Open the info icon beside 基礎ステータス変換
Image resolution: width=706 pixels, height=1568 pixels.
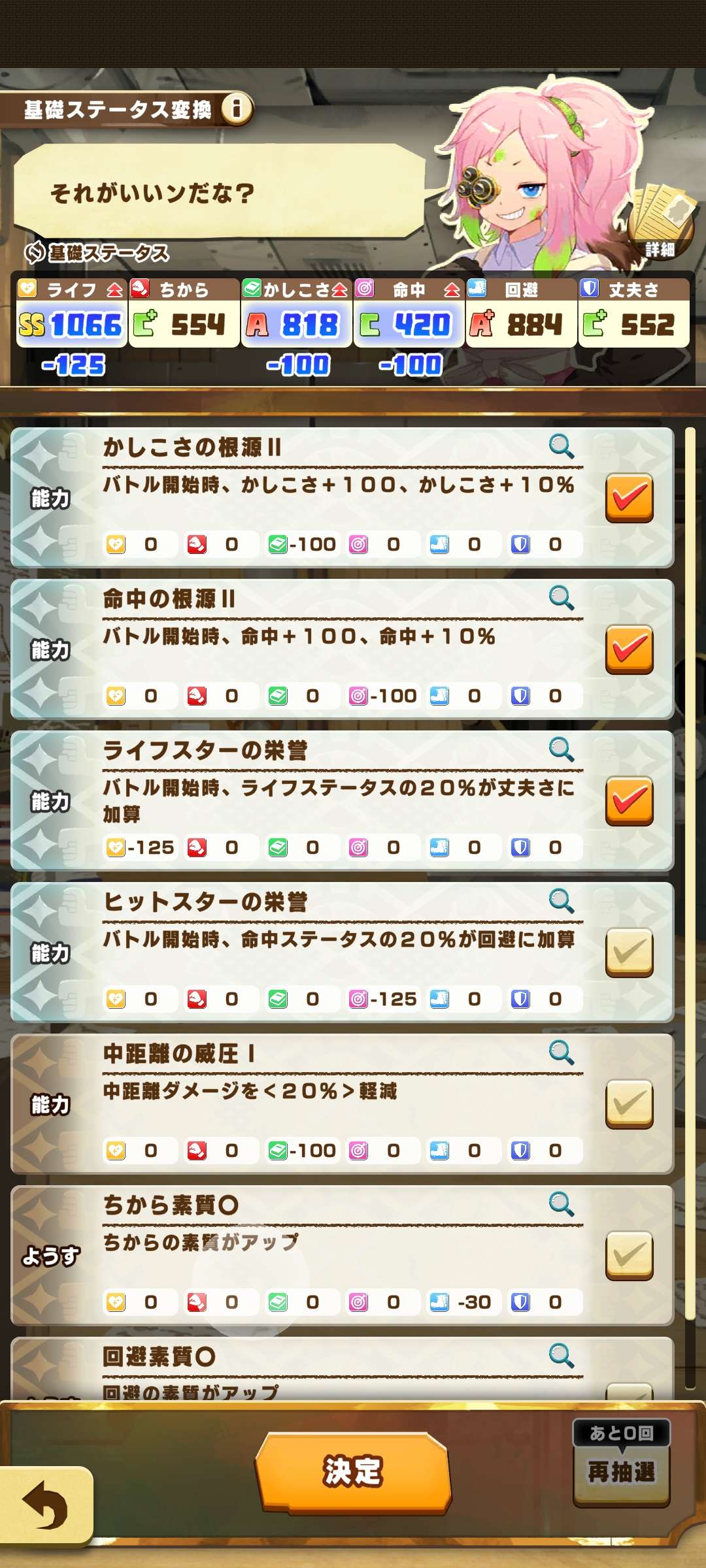(237, 108)
